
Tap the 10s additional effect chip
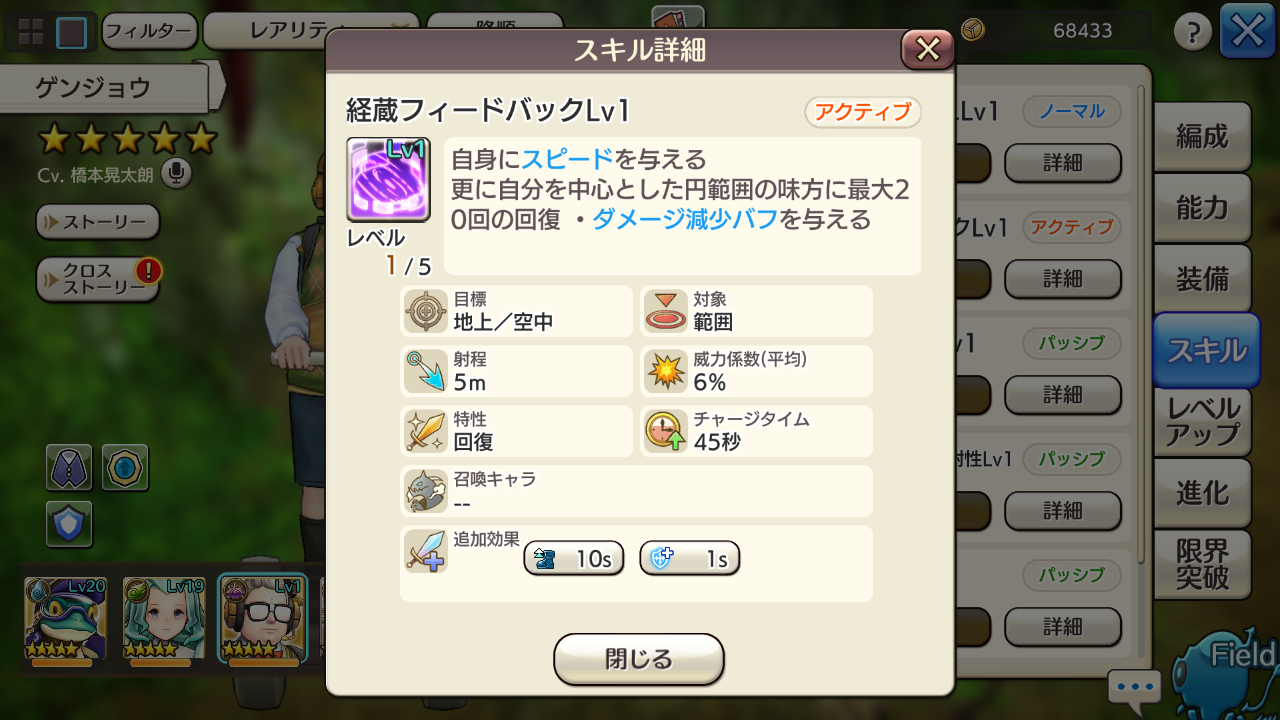pyautogui.click(x=574, y=559)
